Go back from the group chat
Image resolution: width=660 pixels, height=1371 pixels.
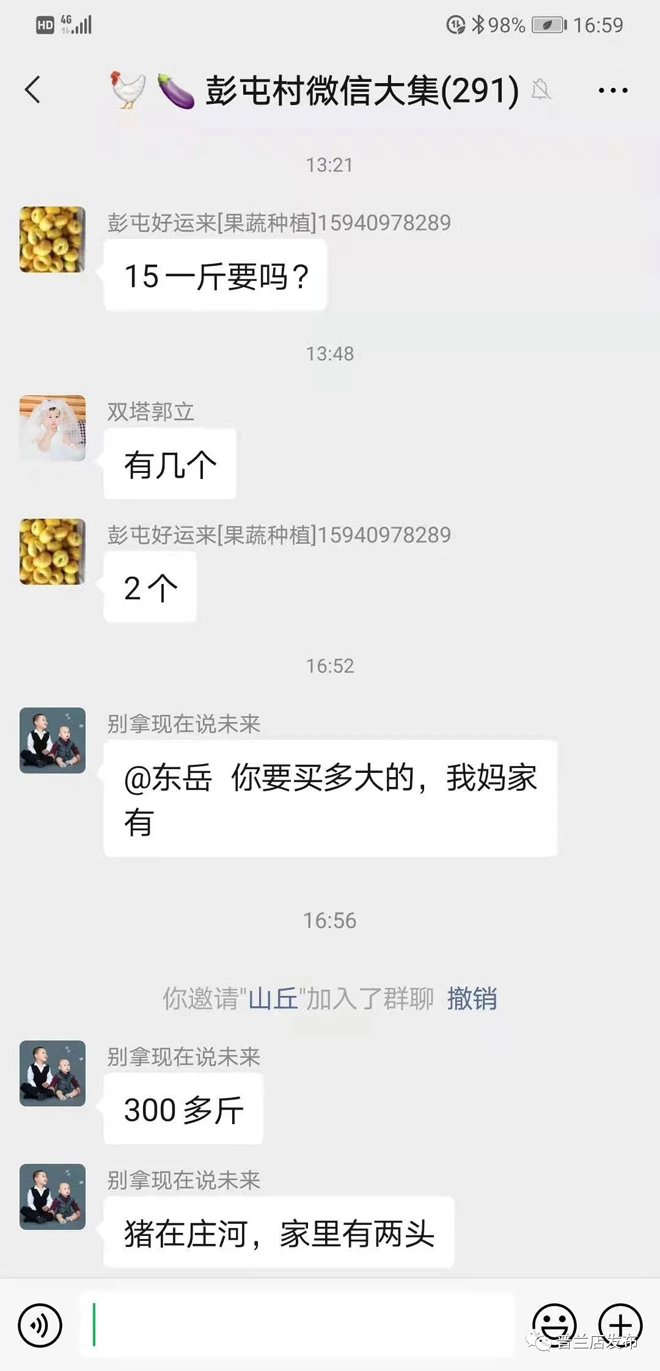[x=33, y=91]
